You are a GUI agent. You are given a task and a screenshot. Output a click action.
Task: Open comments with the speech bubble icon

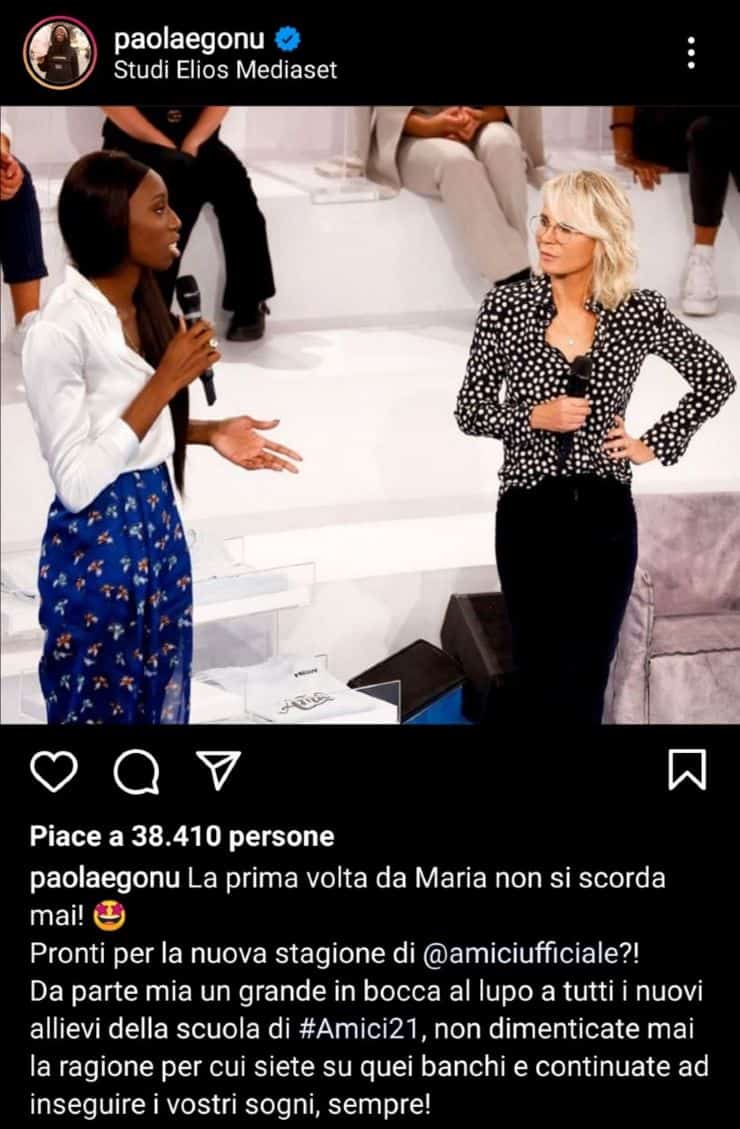coord(135,771)
